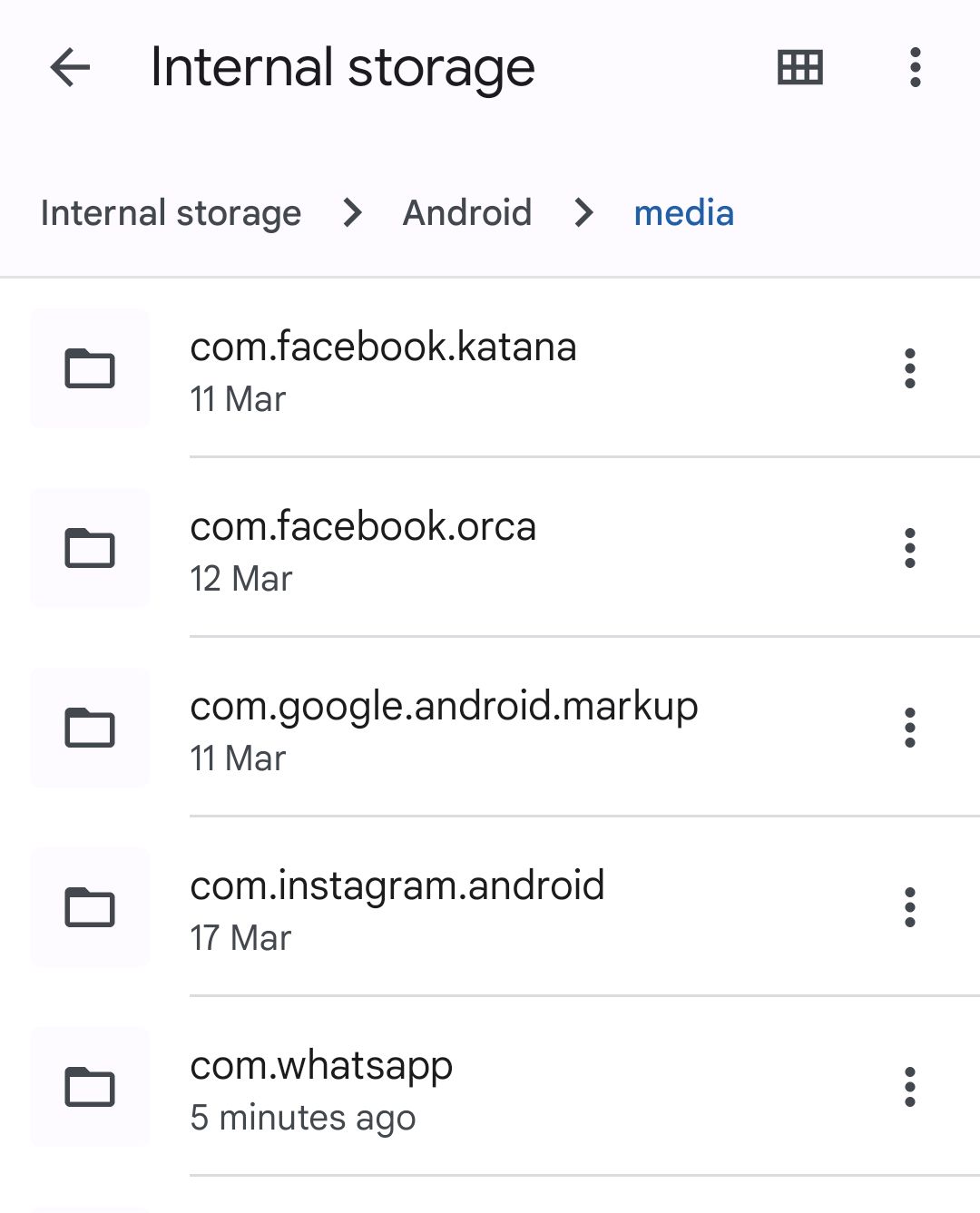Show options for com.facebook.katana

[x=909, y=369]
